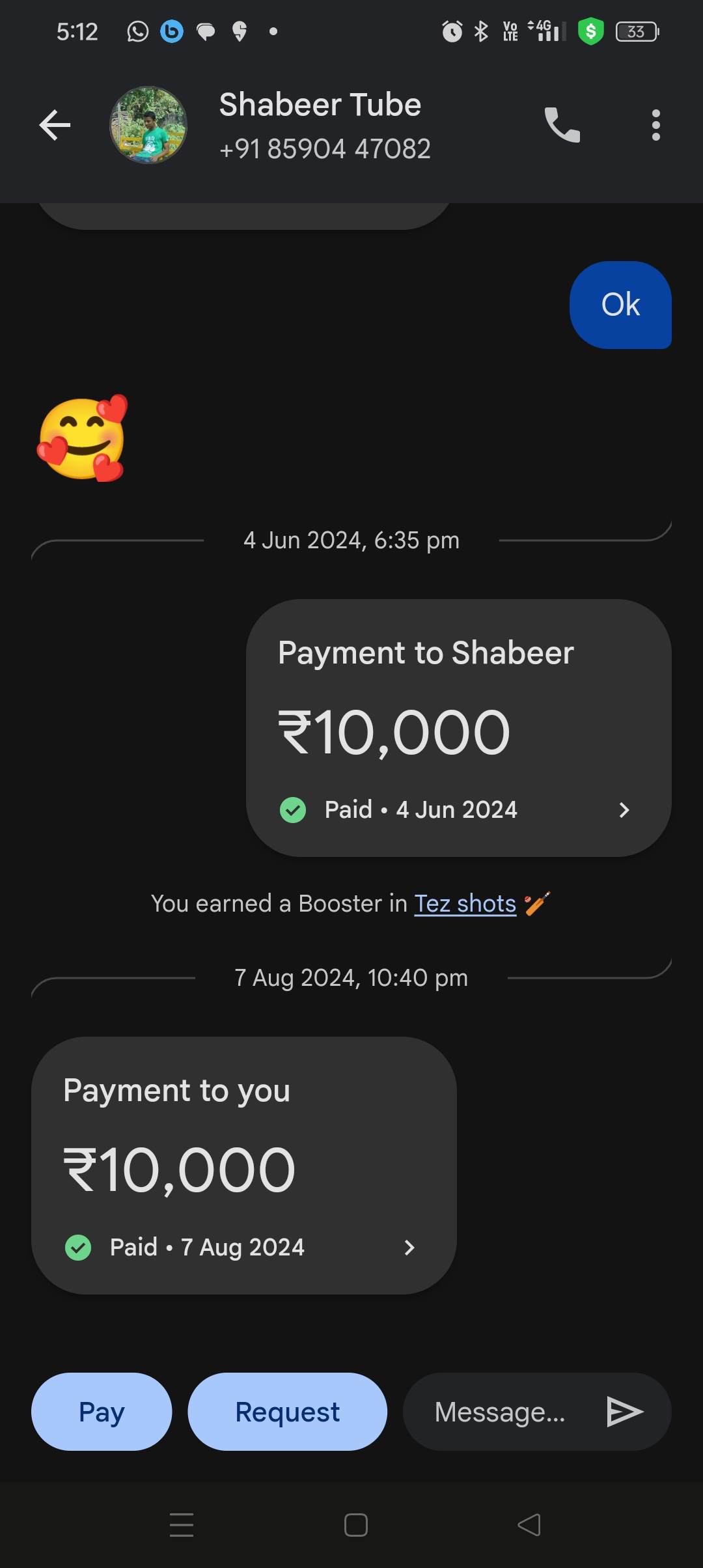Focus the Message text field
This screenshot has height=1568, width=703.
tap(500, 1412)
